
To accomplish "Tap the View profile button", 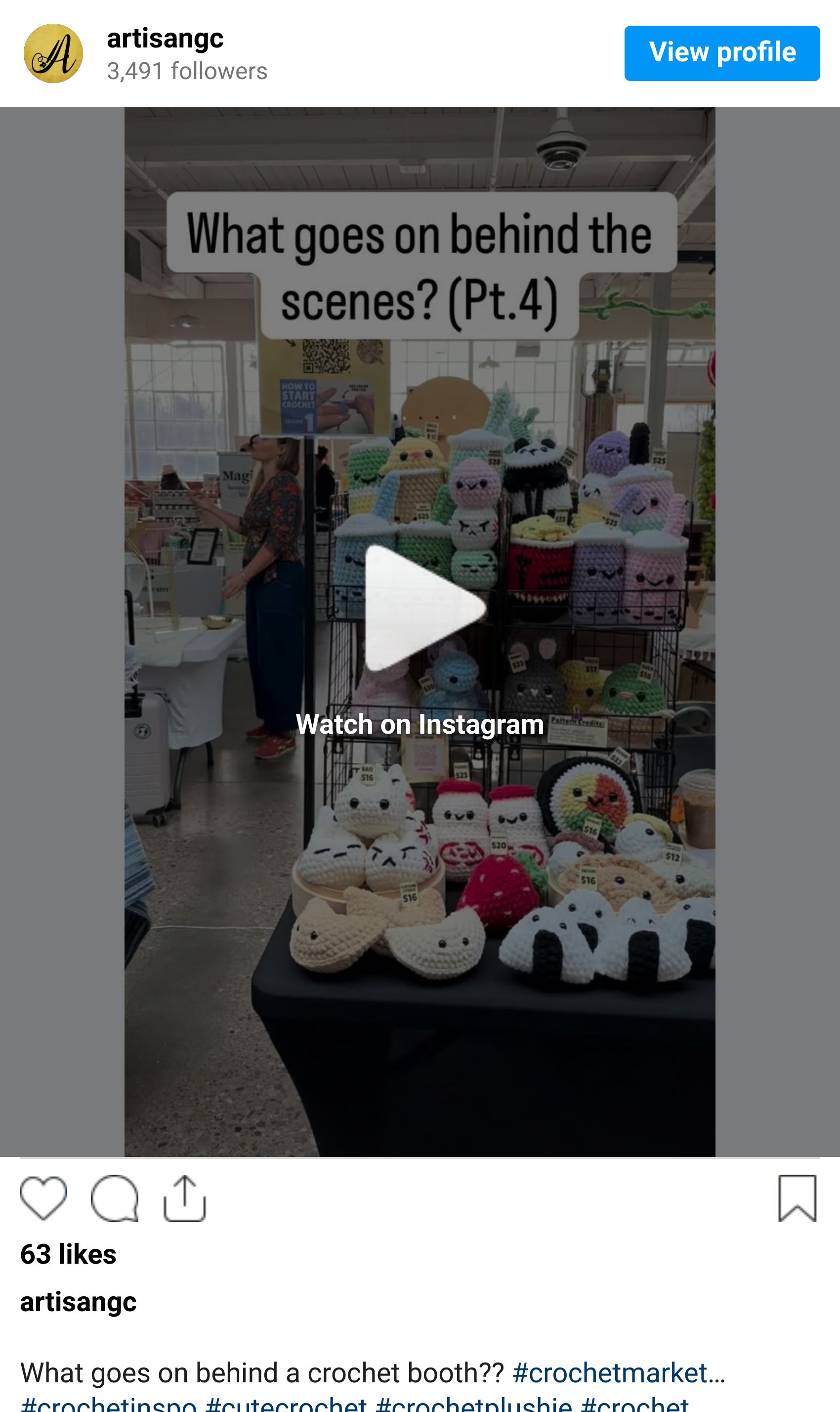I will (x=722, y=53).
